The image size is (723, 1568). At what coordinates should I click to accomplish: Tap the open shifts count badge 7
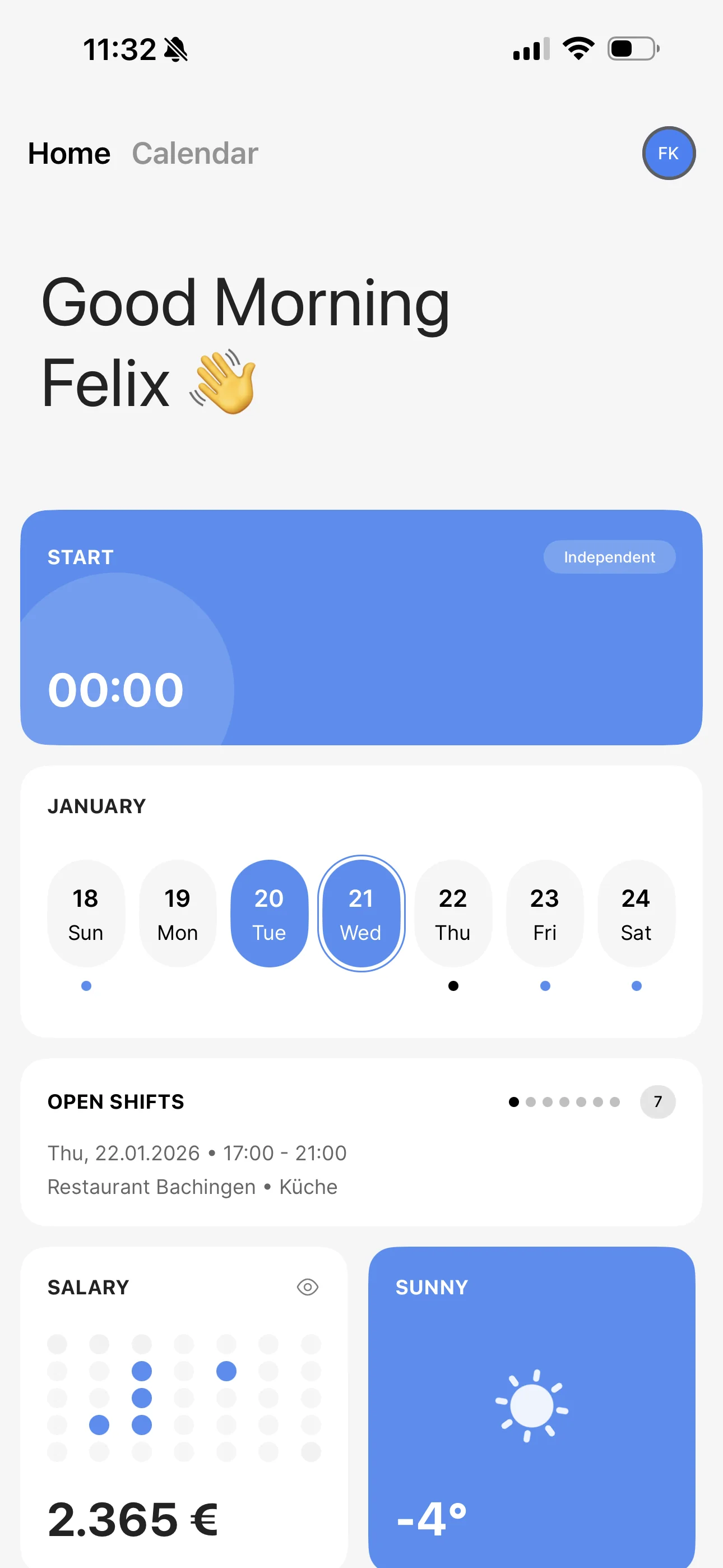(x=657, y=1102)
